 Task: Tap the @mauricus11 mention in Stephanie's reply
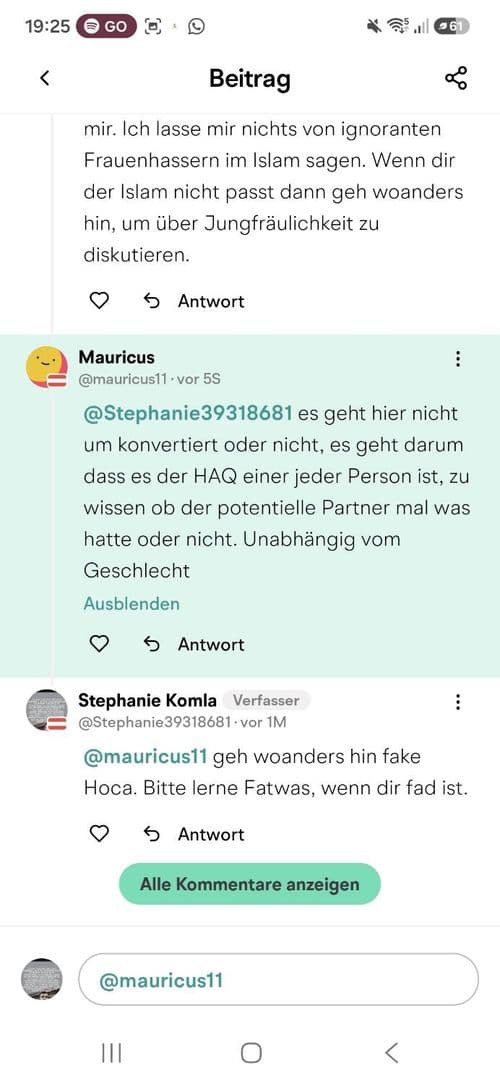coord(145,756)
